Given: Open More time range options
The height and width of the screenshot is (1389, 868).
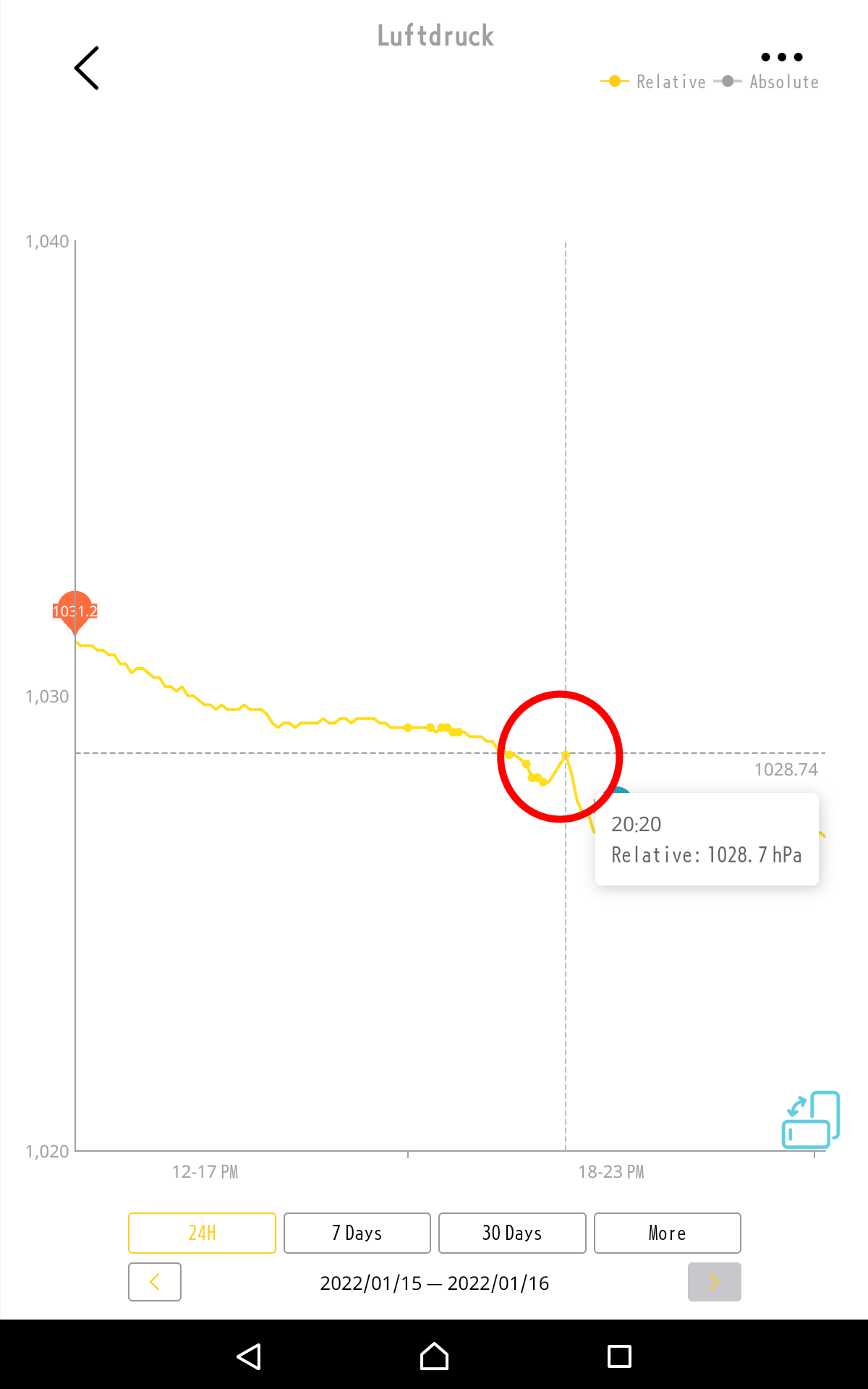Looking at the screenshot, I should pyautogui.click(x=667, y=1233).
